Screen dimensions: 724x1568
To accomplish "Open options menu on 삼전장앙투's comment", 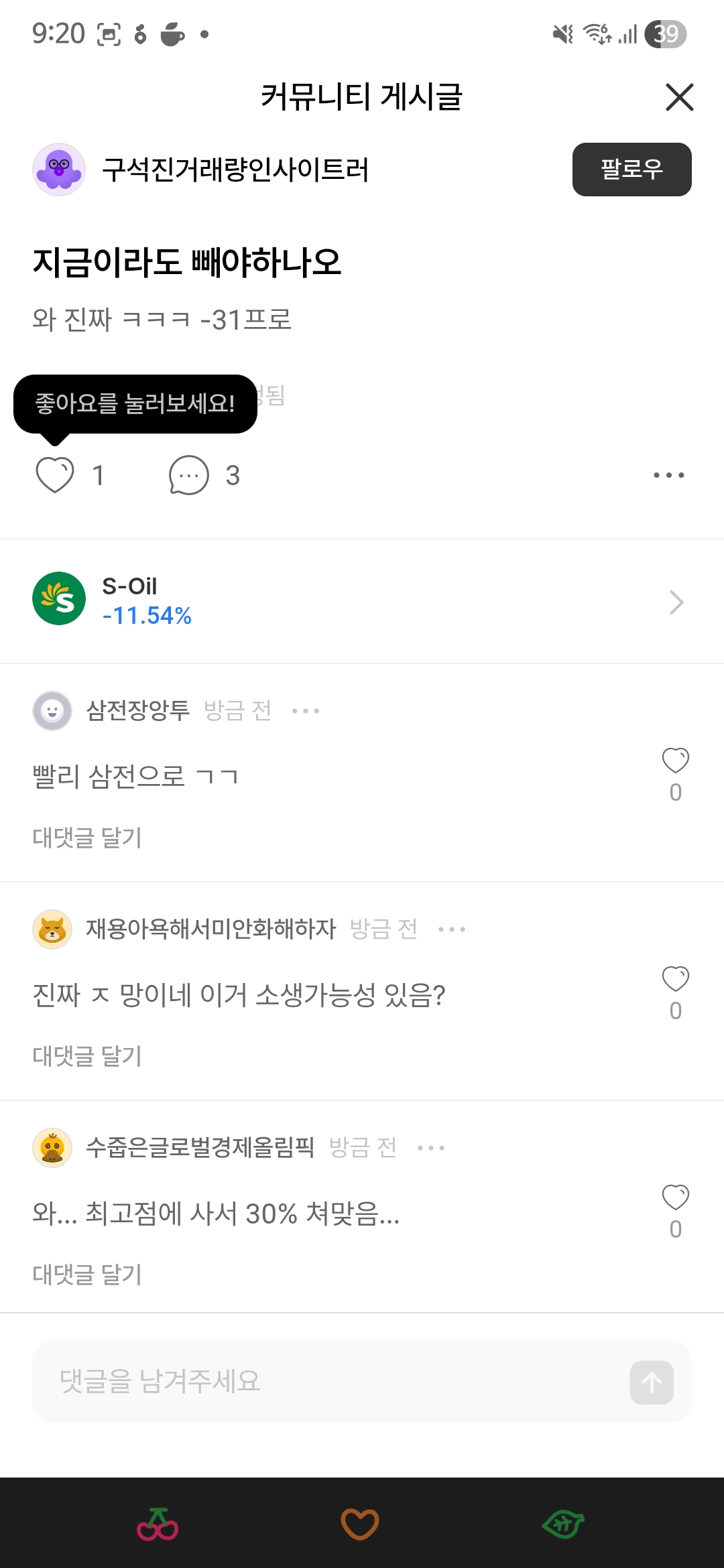I will click(x=306, y=710).
